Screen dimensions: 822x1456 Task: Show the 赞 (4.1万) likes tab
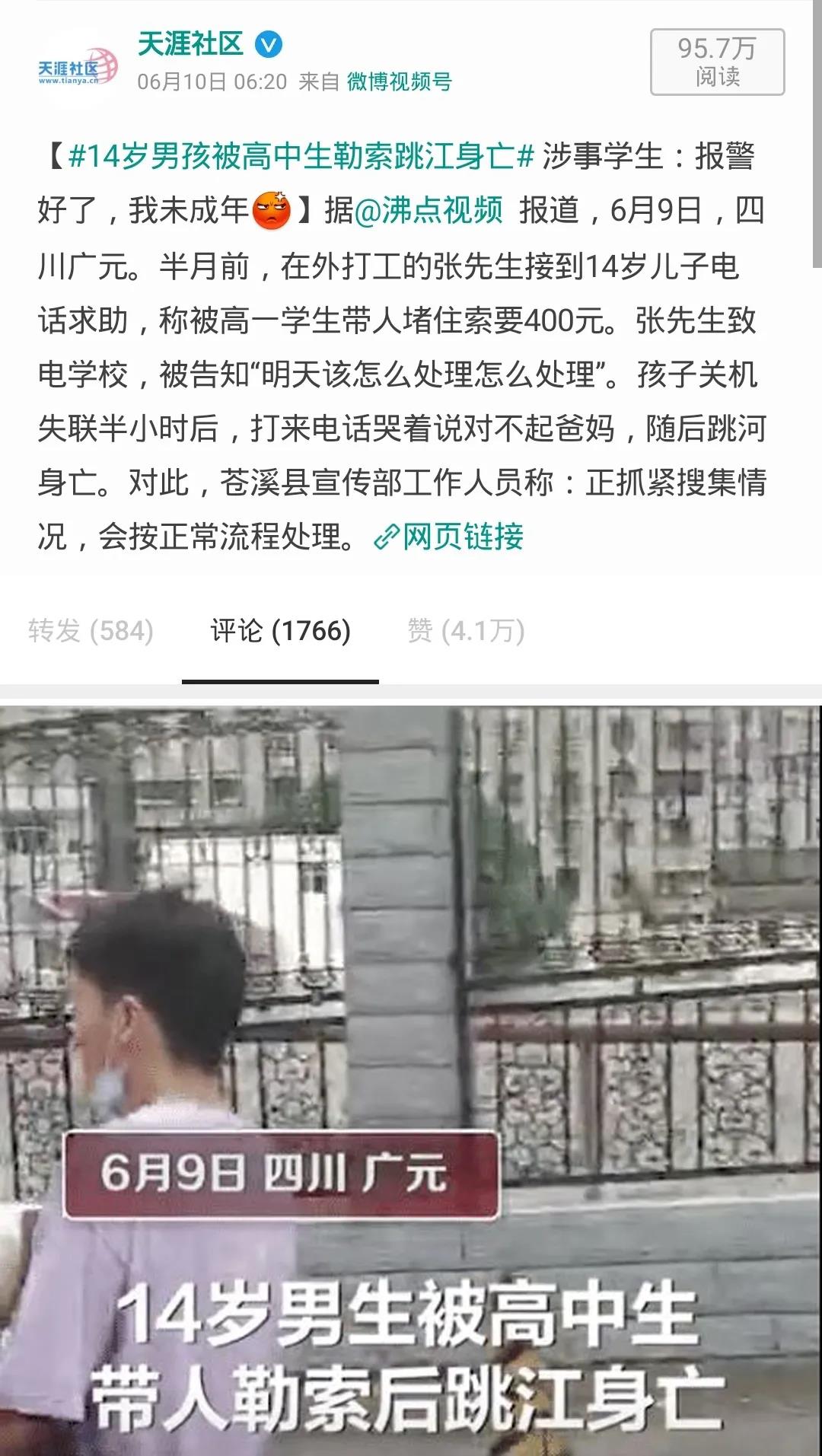point(466,631)
